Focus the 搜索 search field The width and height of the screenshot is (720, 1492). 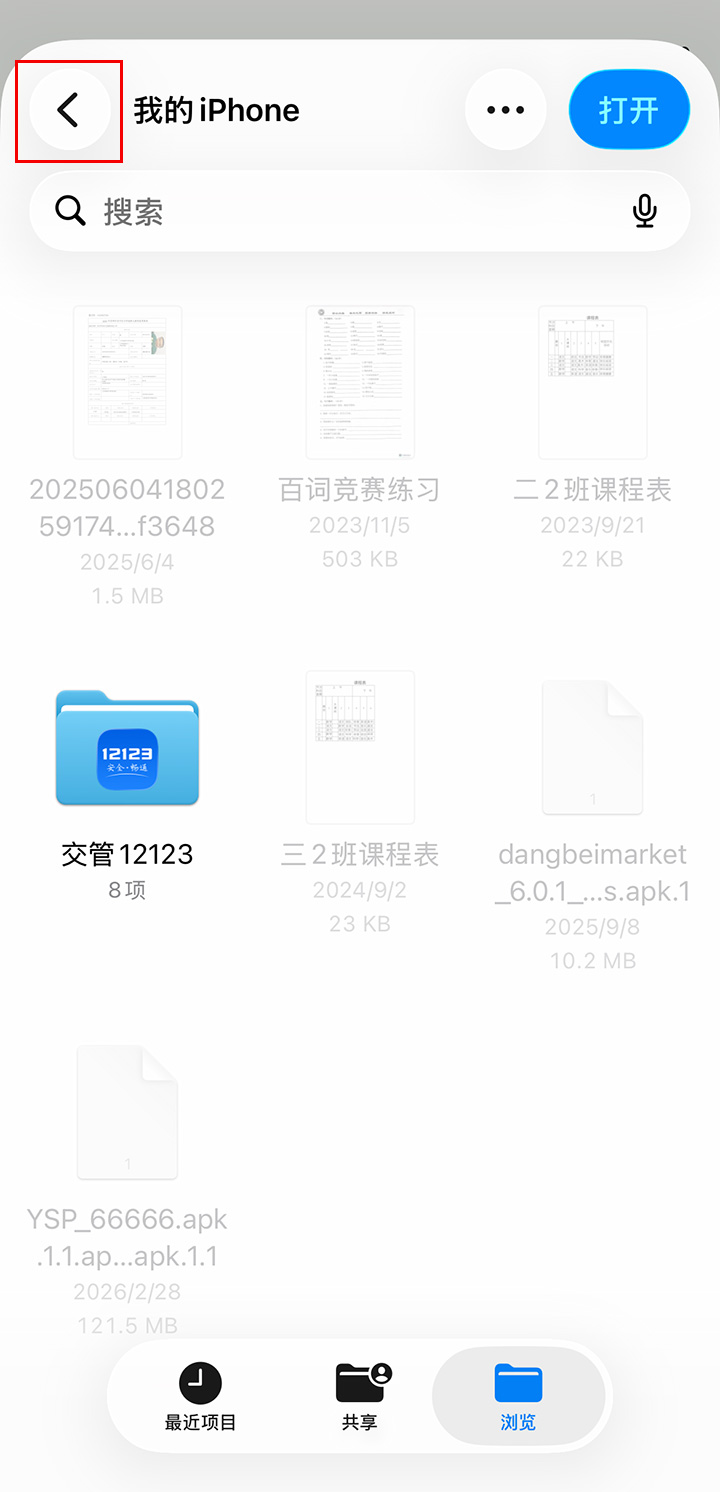(340, 211)
